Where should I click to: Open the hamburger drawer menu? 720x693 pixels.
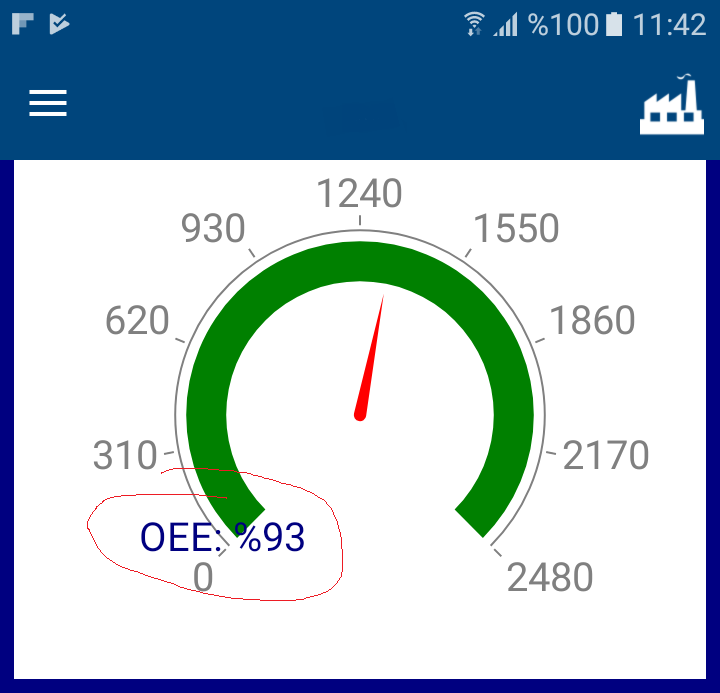click(x=48, y=103)
